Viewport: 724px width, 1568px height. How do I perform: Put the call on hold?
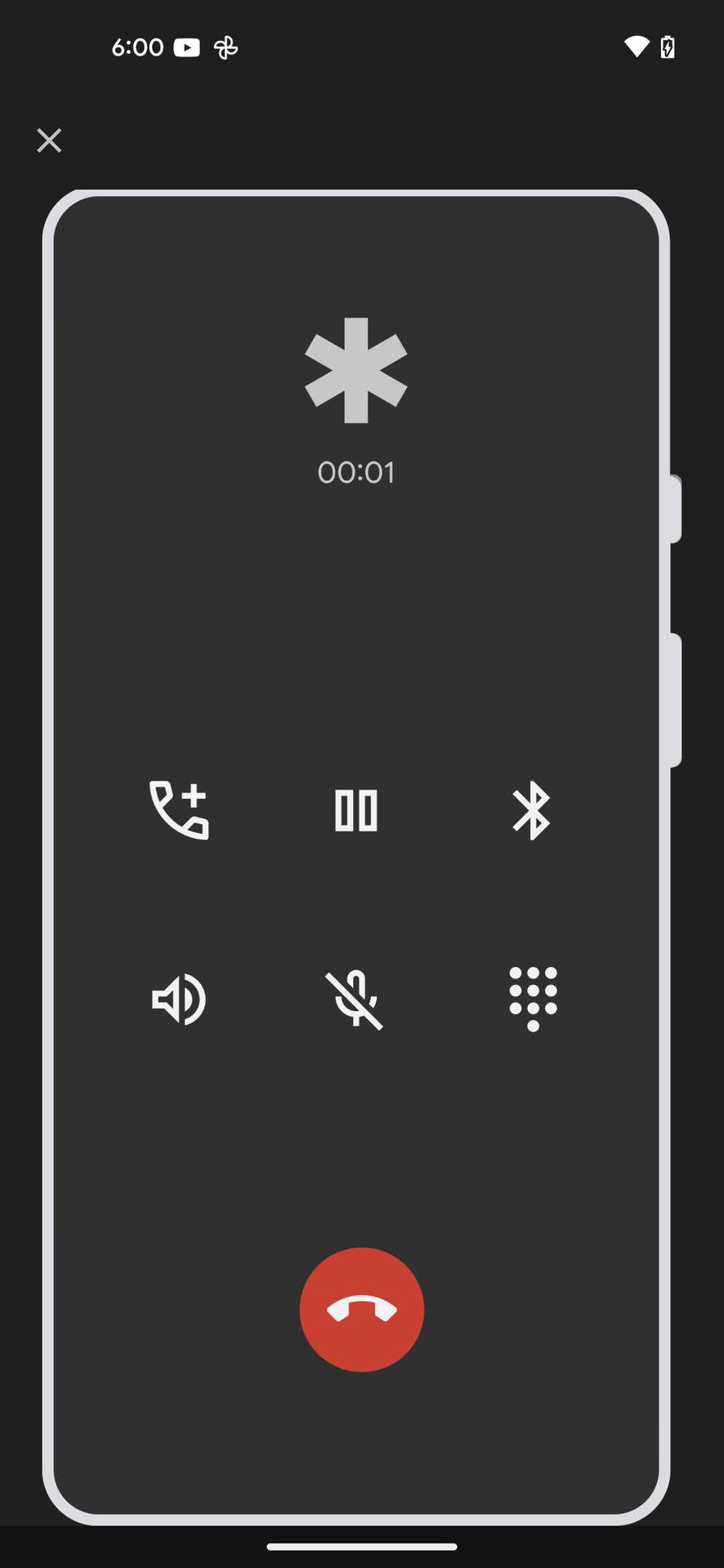356,810
